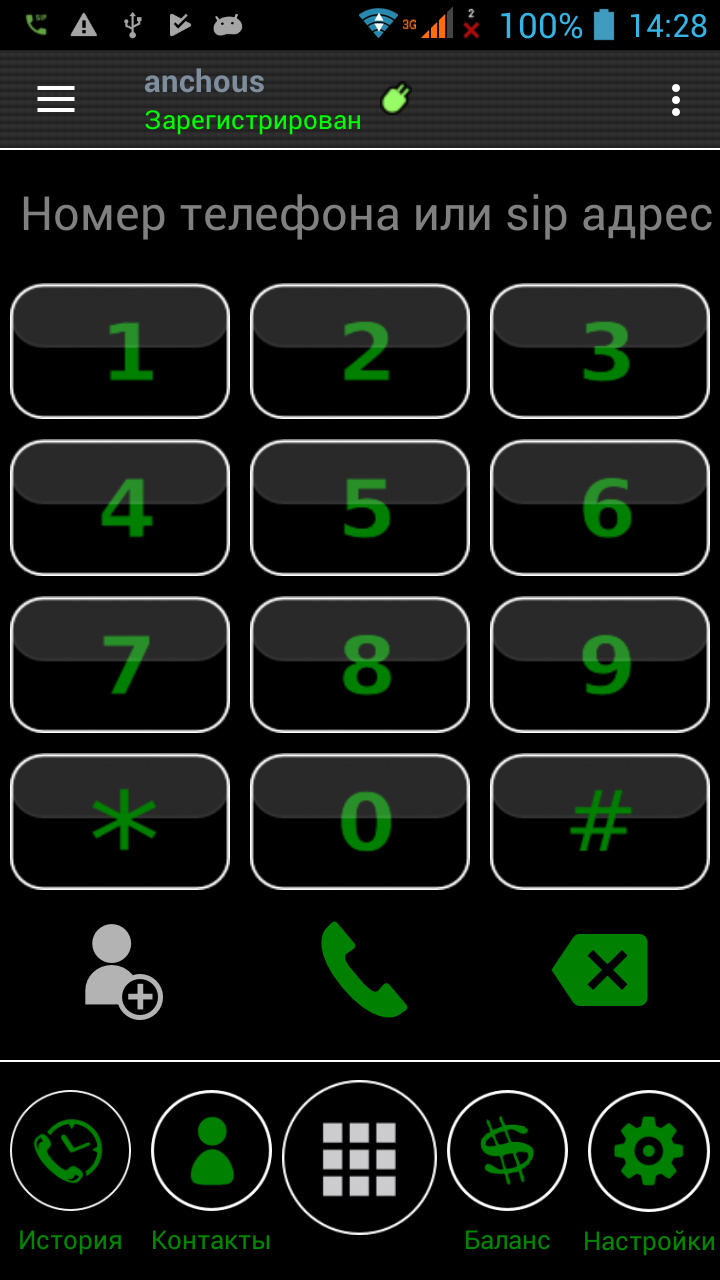Screen dimensions: 720x1280
Task: Dial digit 4 on the keypad
Action: (120, 508)
